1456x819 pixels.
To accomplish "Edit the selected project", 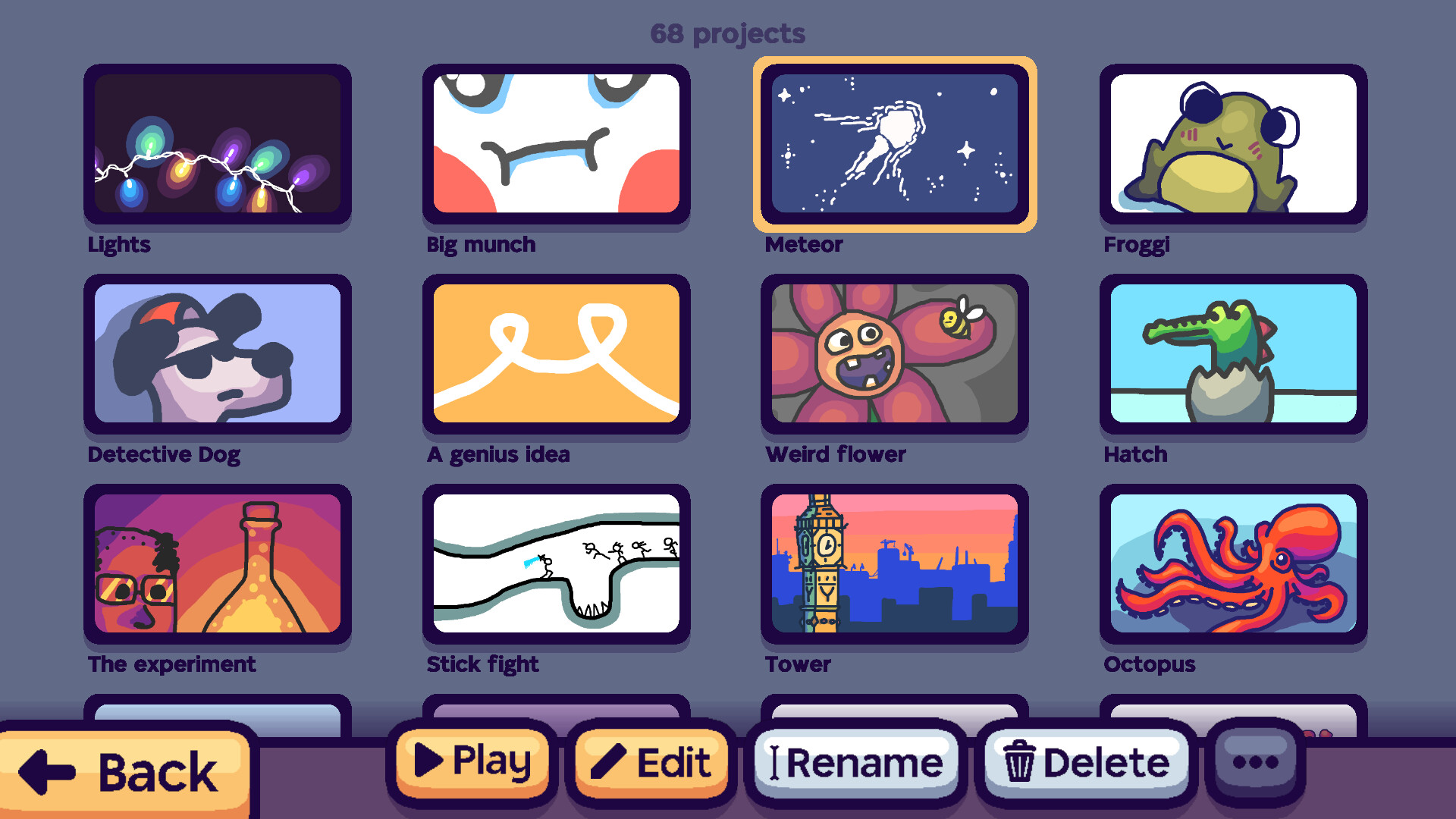I will [x=651, y=762].
